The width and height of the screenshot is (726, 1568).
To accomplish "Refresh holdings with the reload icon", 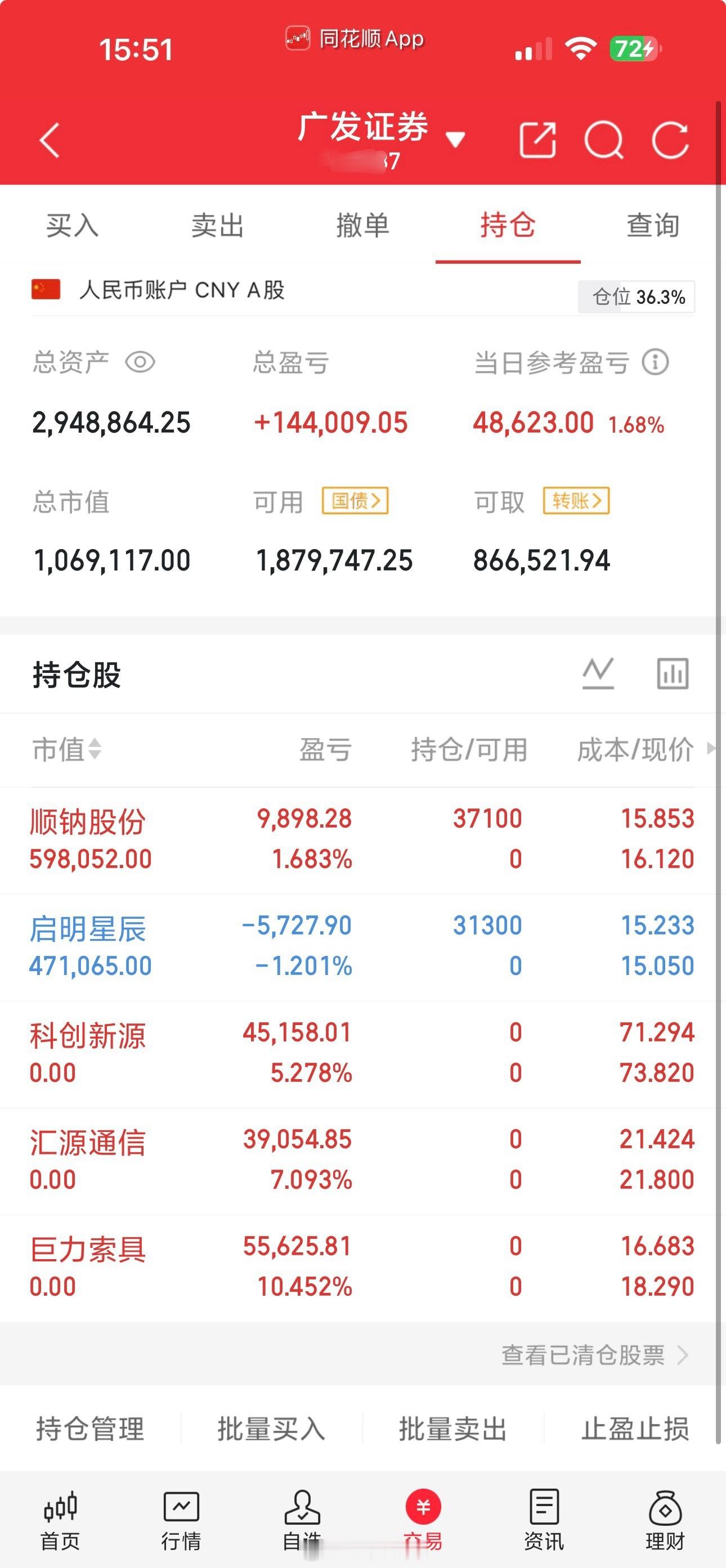I will point(671,141).
